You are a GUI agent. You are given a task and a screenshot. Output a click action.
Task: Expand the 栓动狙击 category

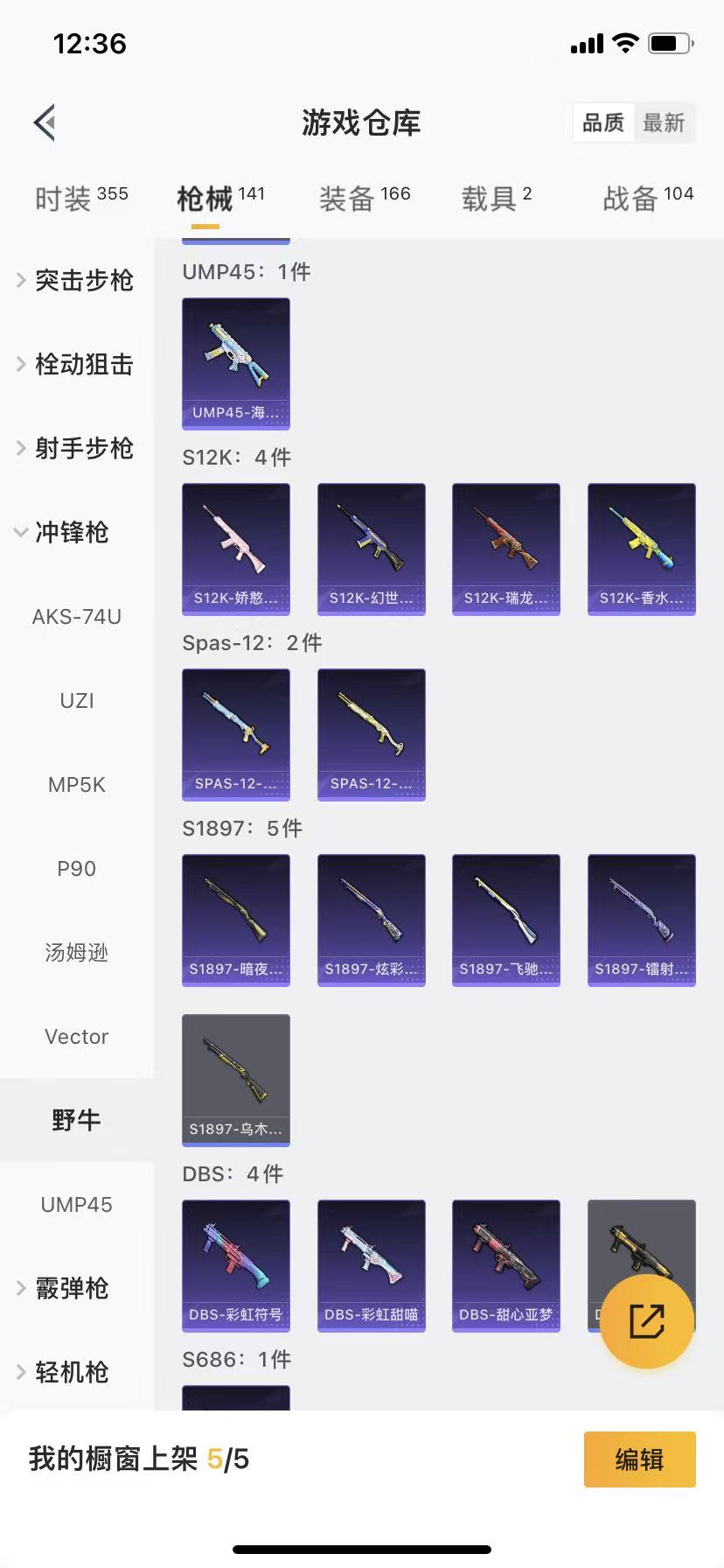point(77,364)
